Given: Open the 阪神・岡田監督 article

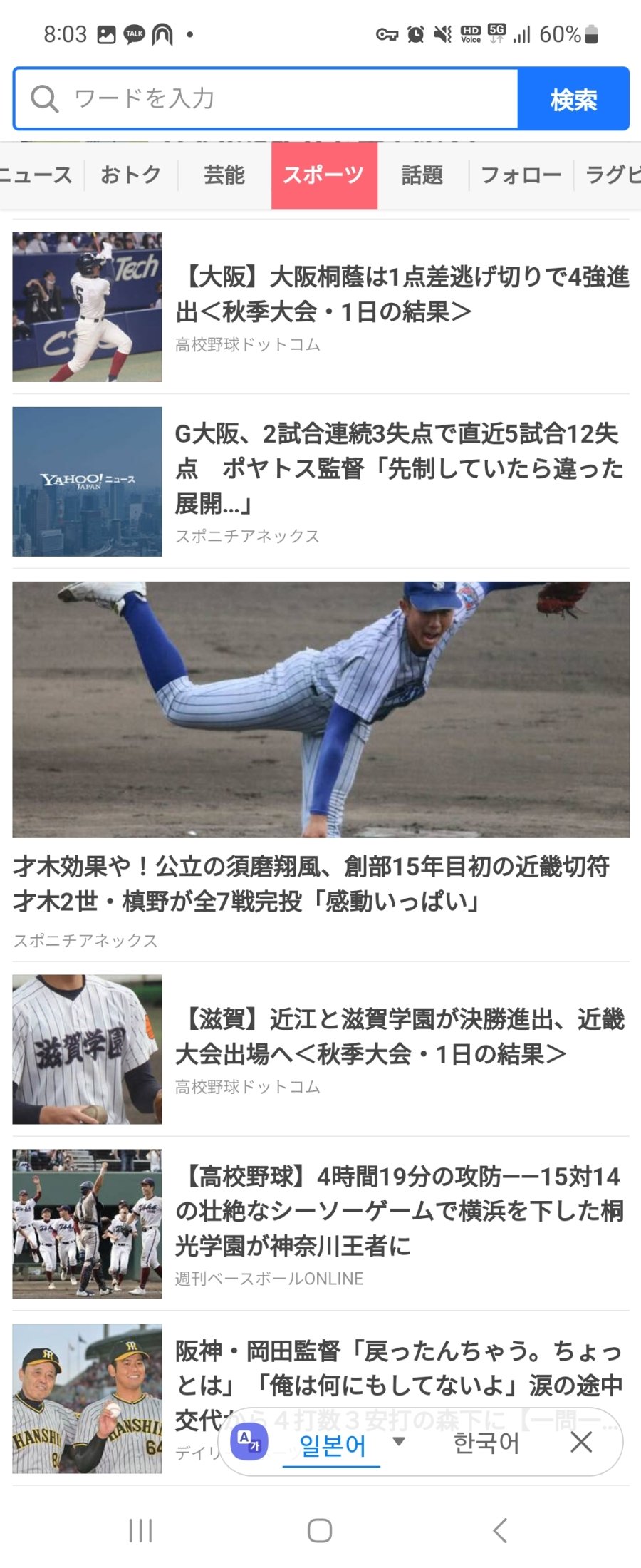Looking at the screenshot, I should pos(399,1368).
